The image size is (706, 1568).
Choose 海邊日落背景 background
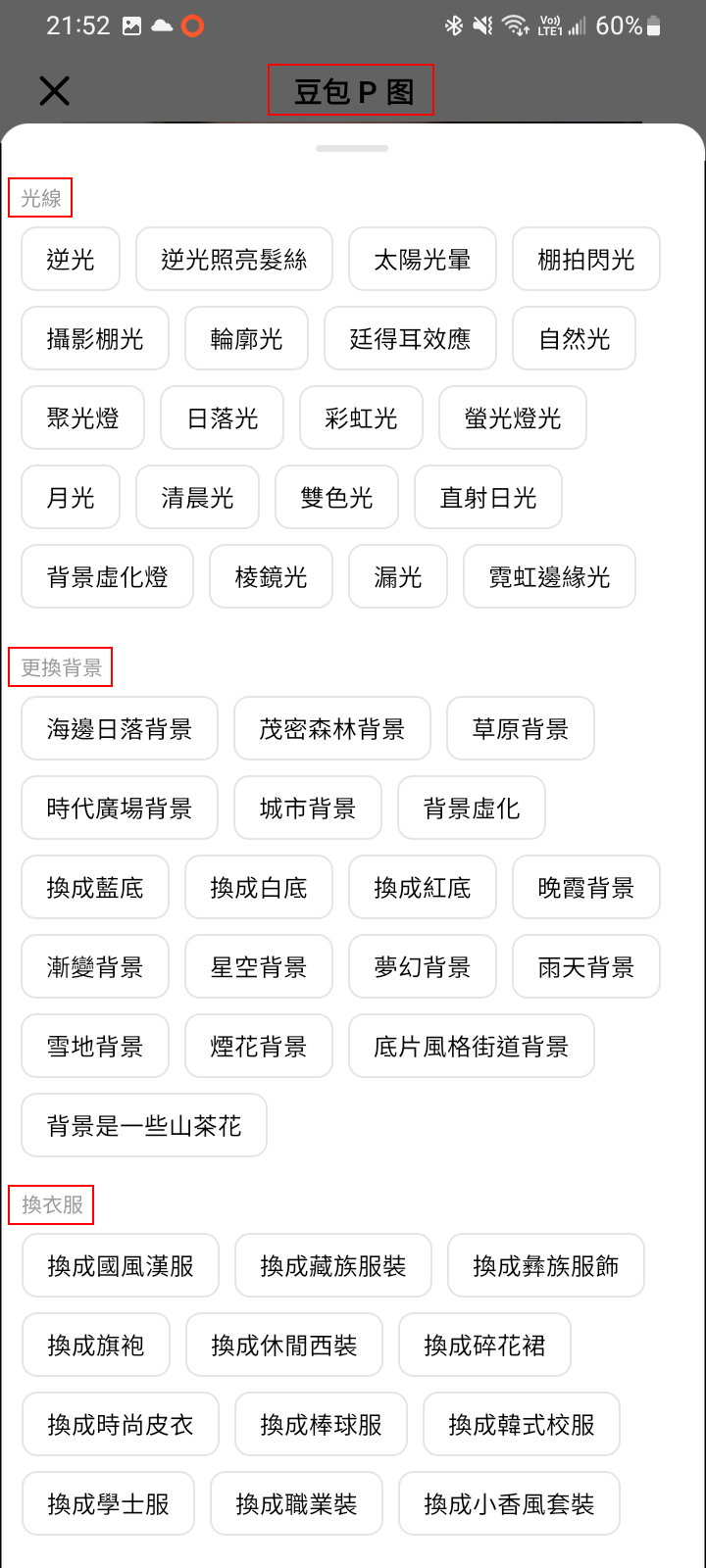(120, 729)
